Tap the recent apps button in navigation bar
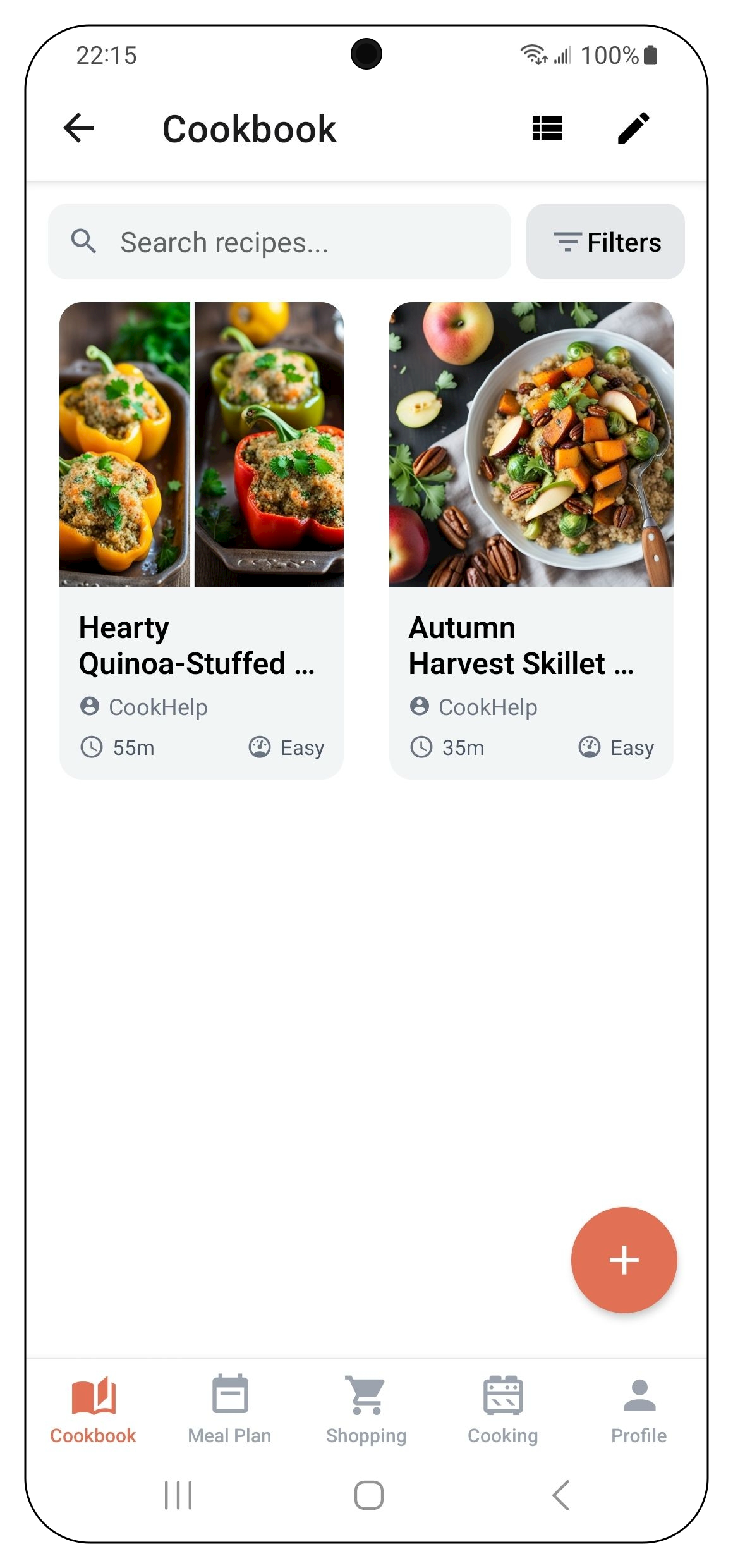The image size is (733, 1568). 179,1495
